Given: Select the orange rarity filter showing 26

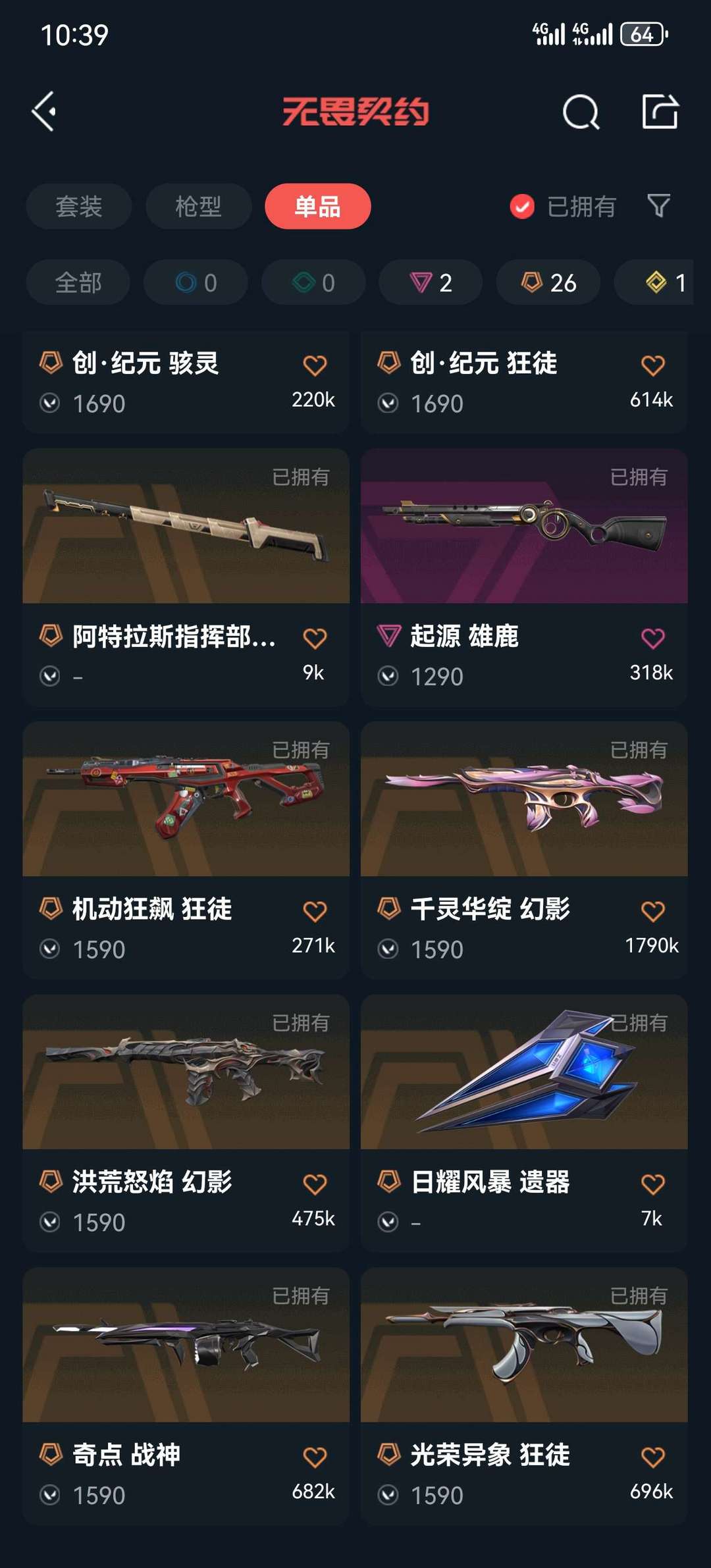Looking at the screenshot, I should tap(546, 282).
